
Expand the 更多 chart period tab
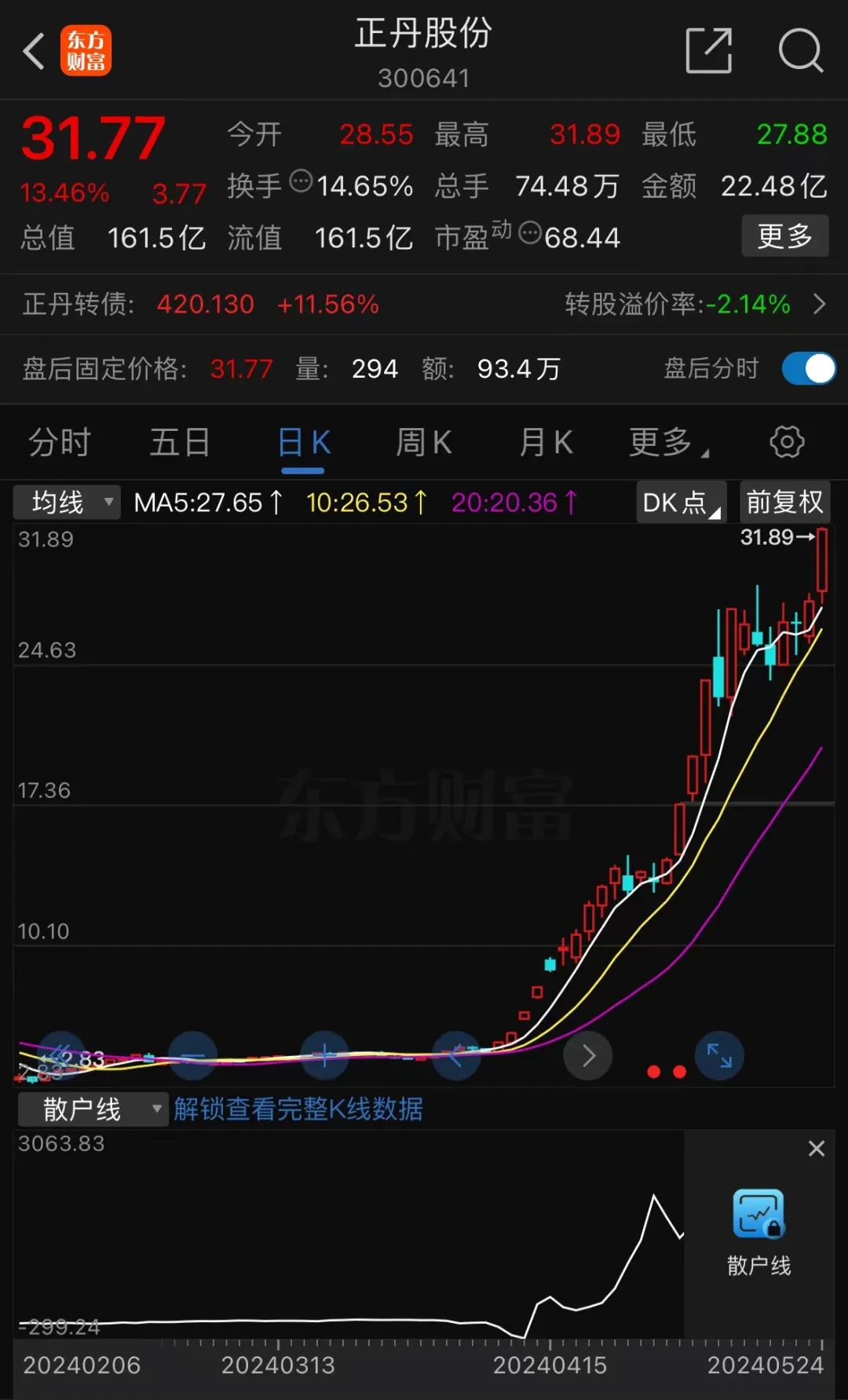[668, 442]
